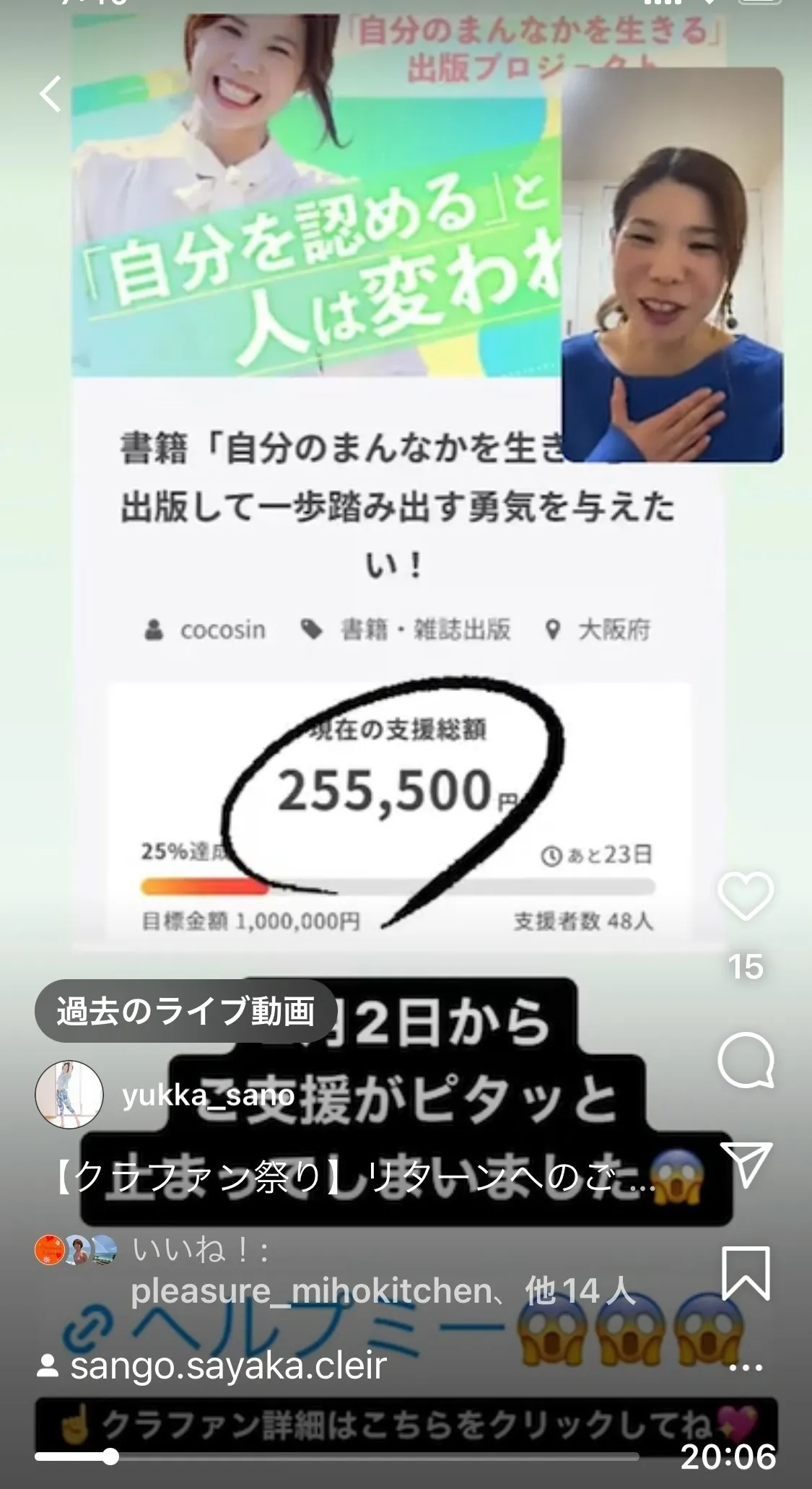Open the comments bubble

point(746,1060)
